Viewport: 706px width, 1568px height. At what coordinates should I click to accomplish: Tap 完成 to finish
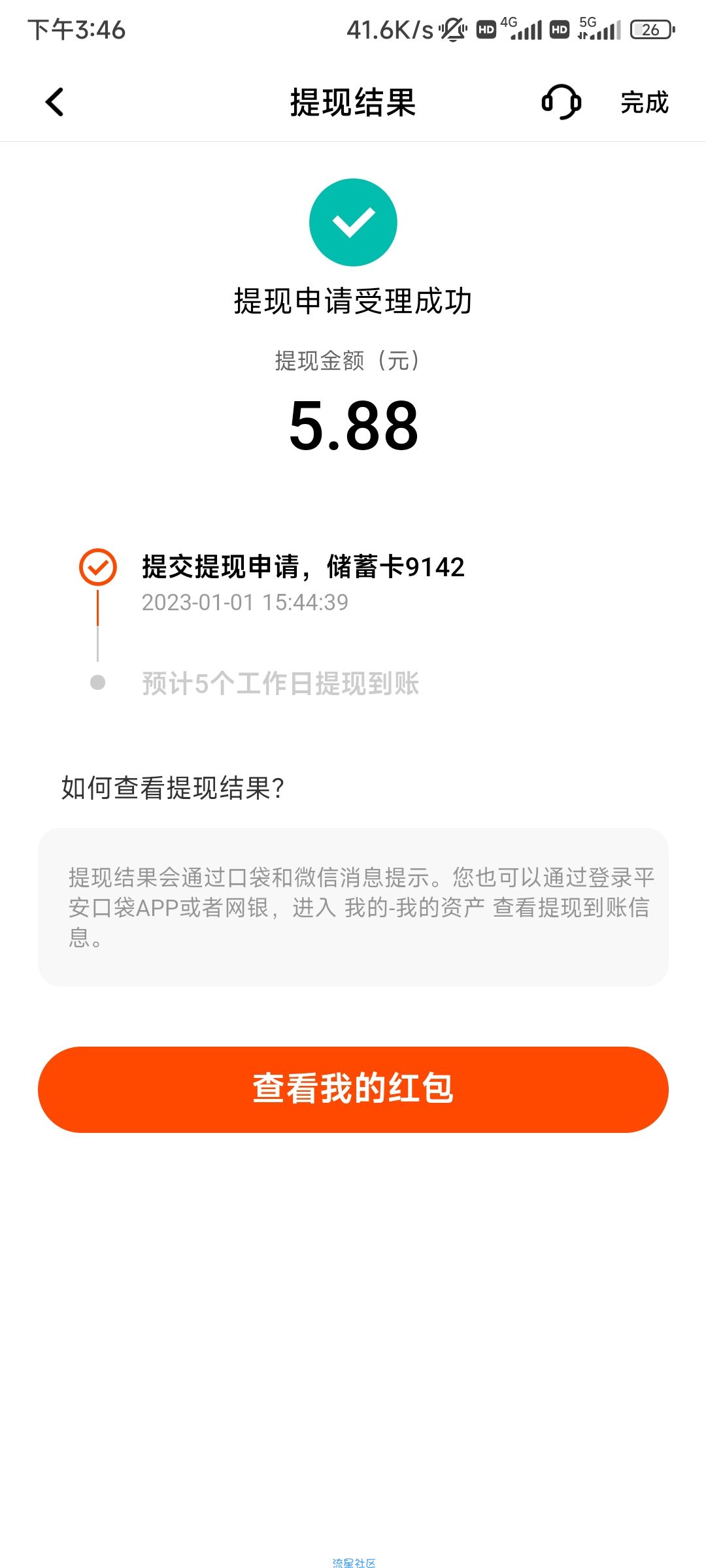(x=645, y=103)
